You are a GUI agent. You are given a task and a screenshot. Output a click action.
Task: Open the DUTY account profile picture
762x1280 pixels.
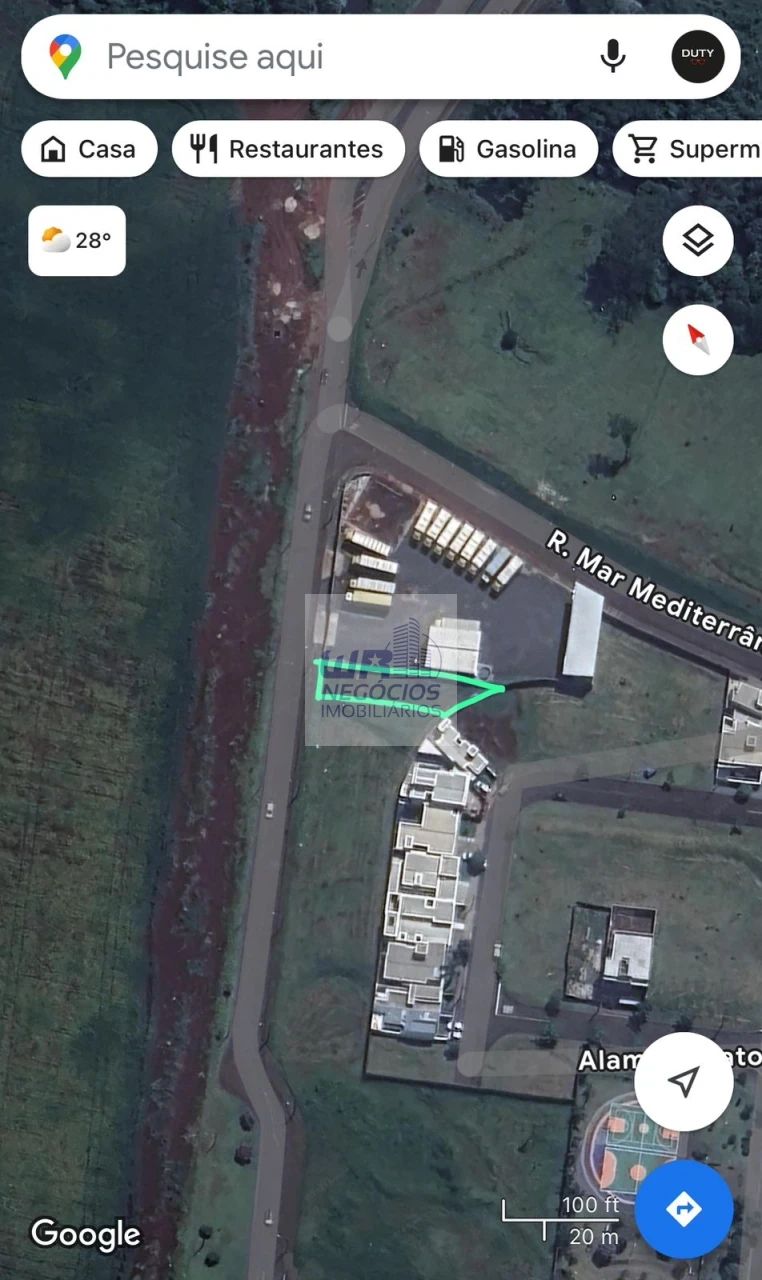pos(698,56)
